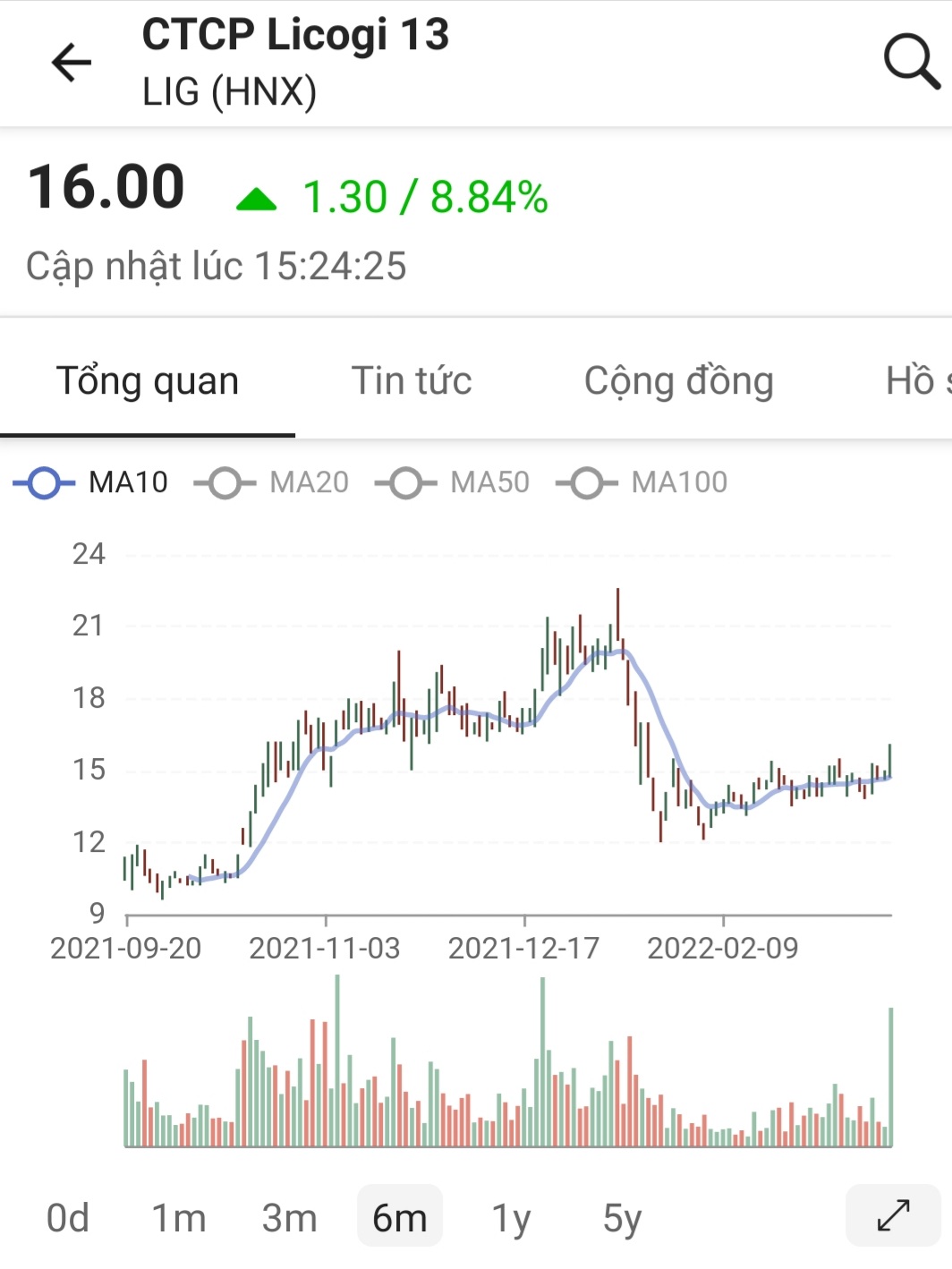Toggle the MA10 moving average line
The image size is (952, 1269).
point(91,482)
